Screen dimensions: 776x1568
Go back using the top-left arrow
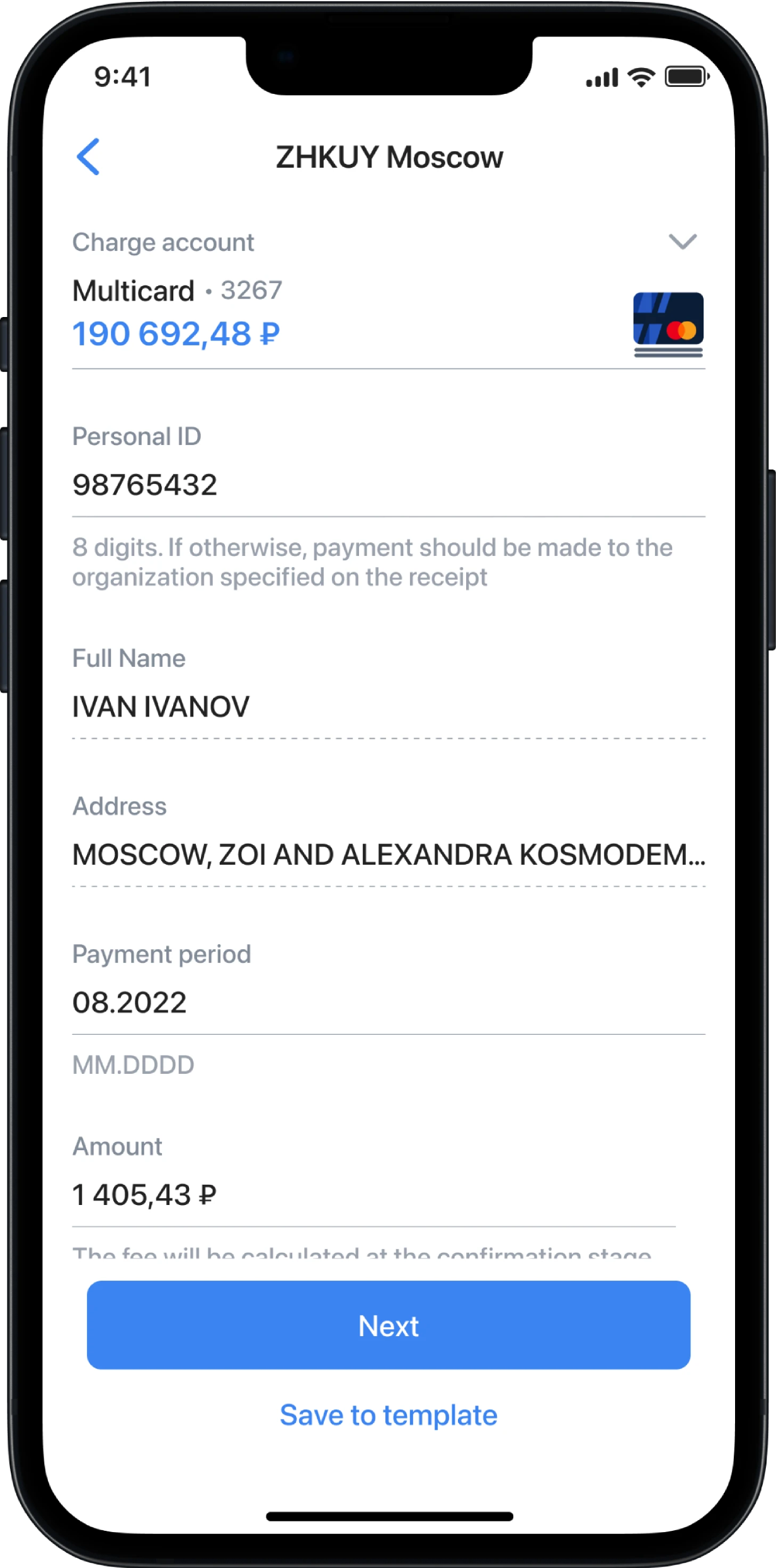pyautogui.click(x=88, y=156)
